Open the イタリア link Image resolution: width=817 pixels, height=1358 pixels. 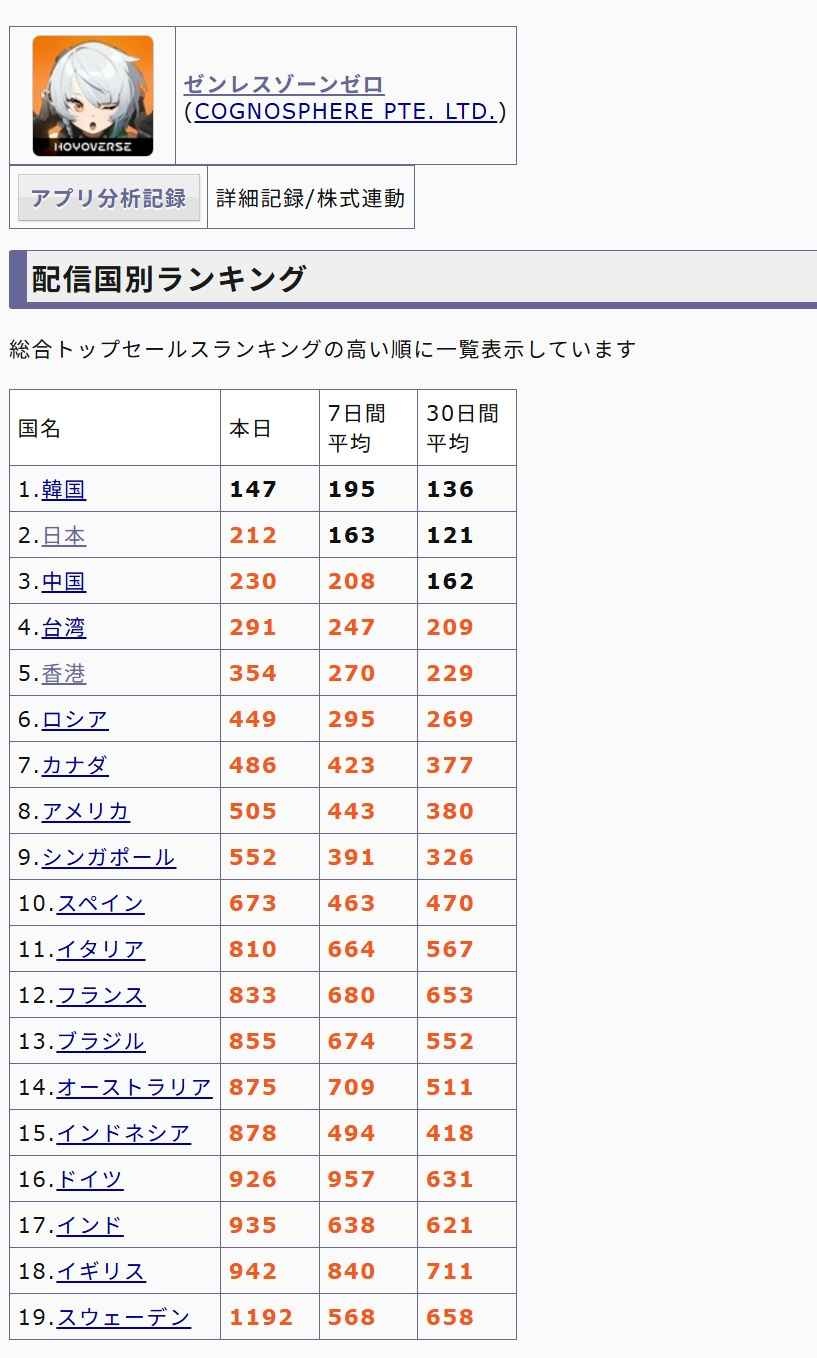click(100, 950)
